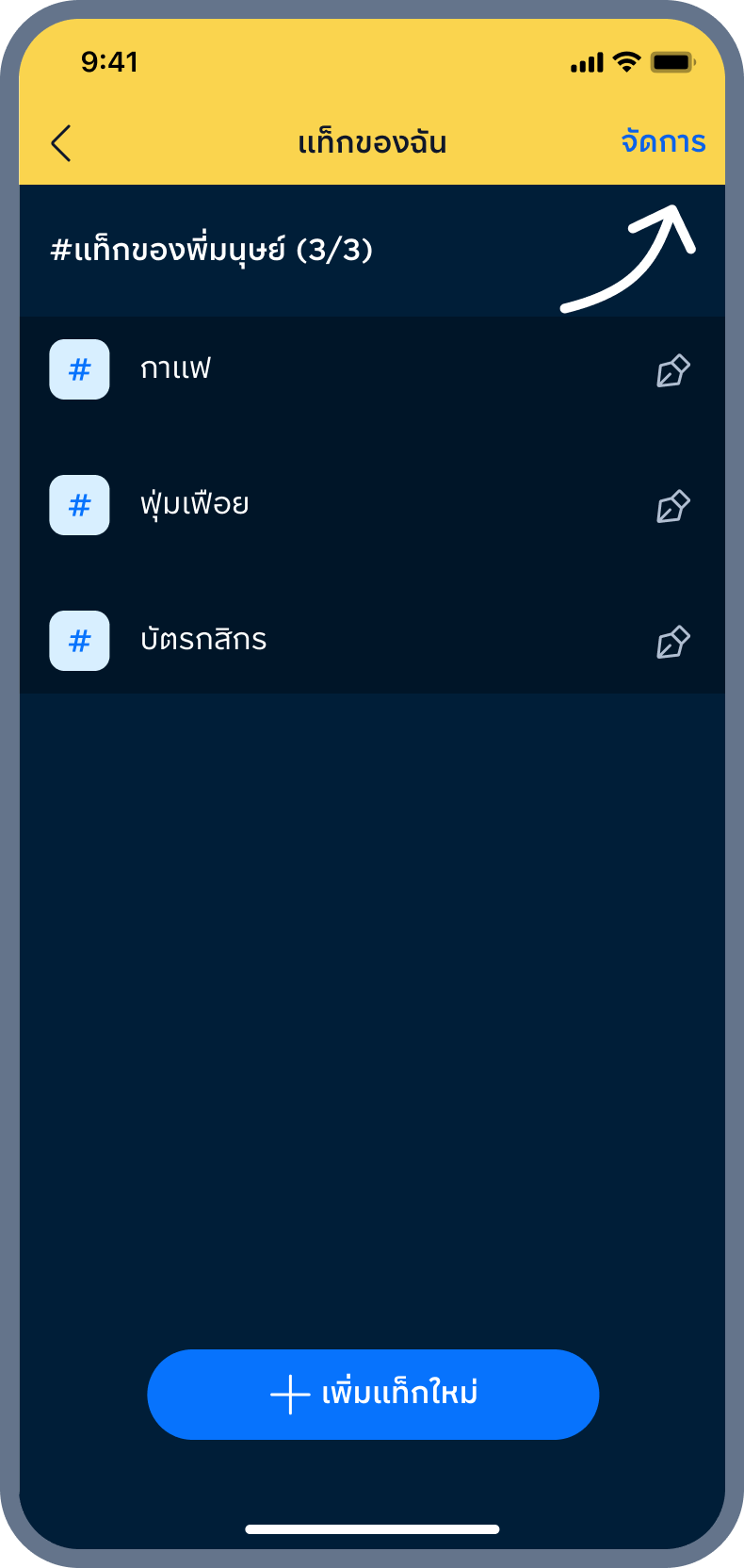
Task: Open the ฟุ่มเฟือย tag row
Action: pos(372,505)
